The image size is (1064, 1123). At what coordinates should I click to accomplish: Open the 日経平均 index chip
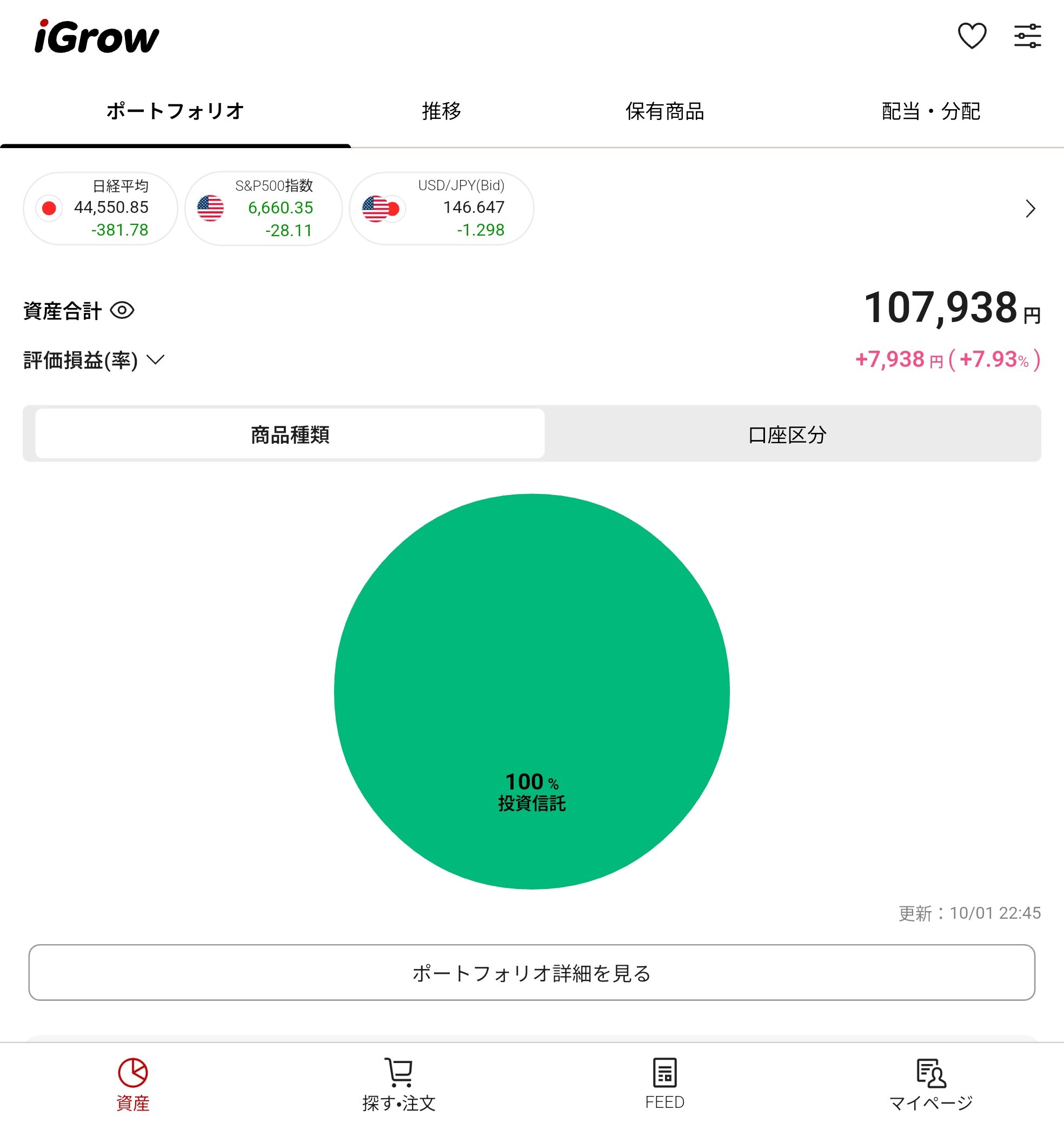(x=101, y=208)
